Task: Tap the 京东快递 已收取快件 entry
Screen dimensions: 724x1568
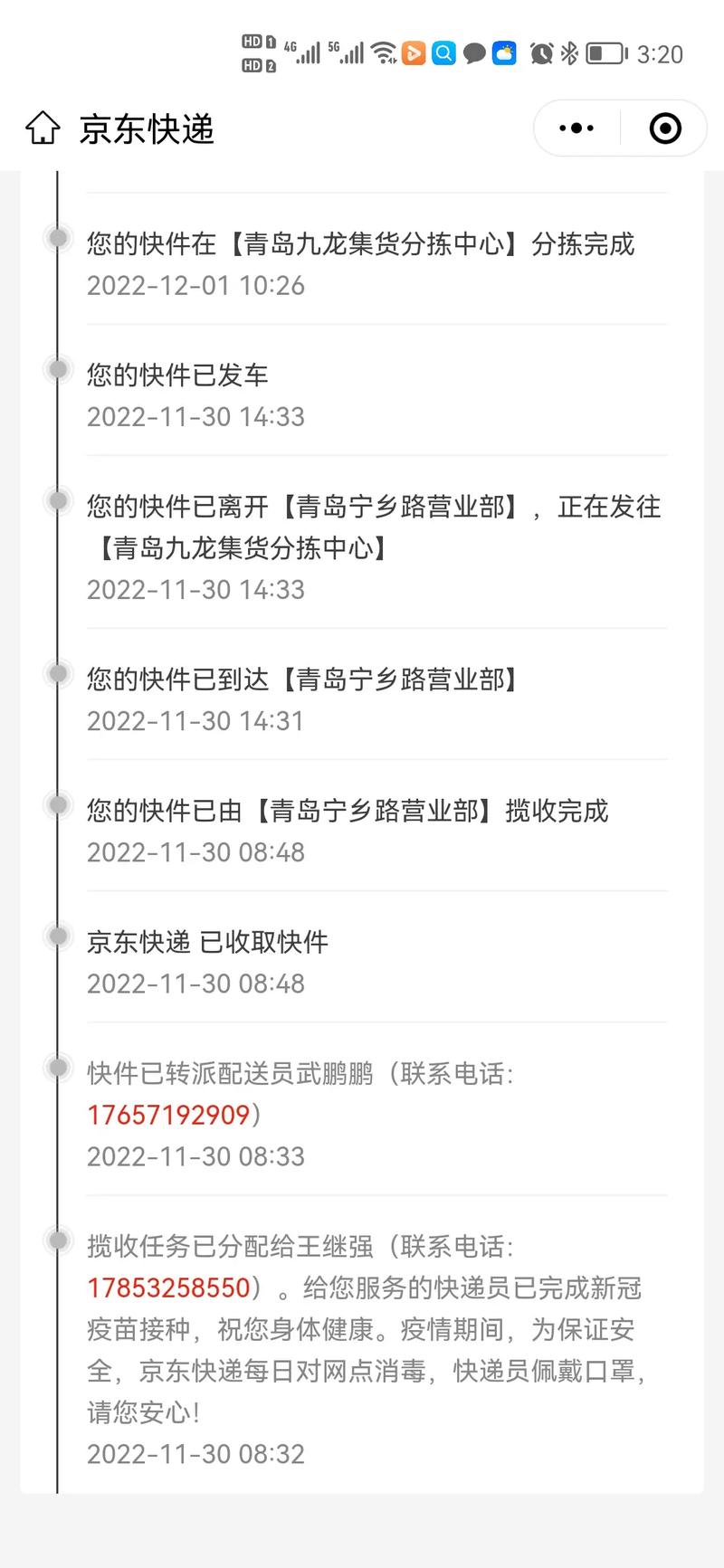Action: pos(208,942)
